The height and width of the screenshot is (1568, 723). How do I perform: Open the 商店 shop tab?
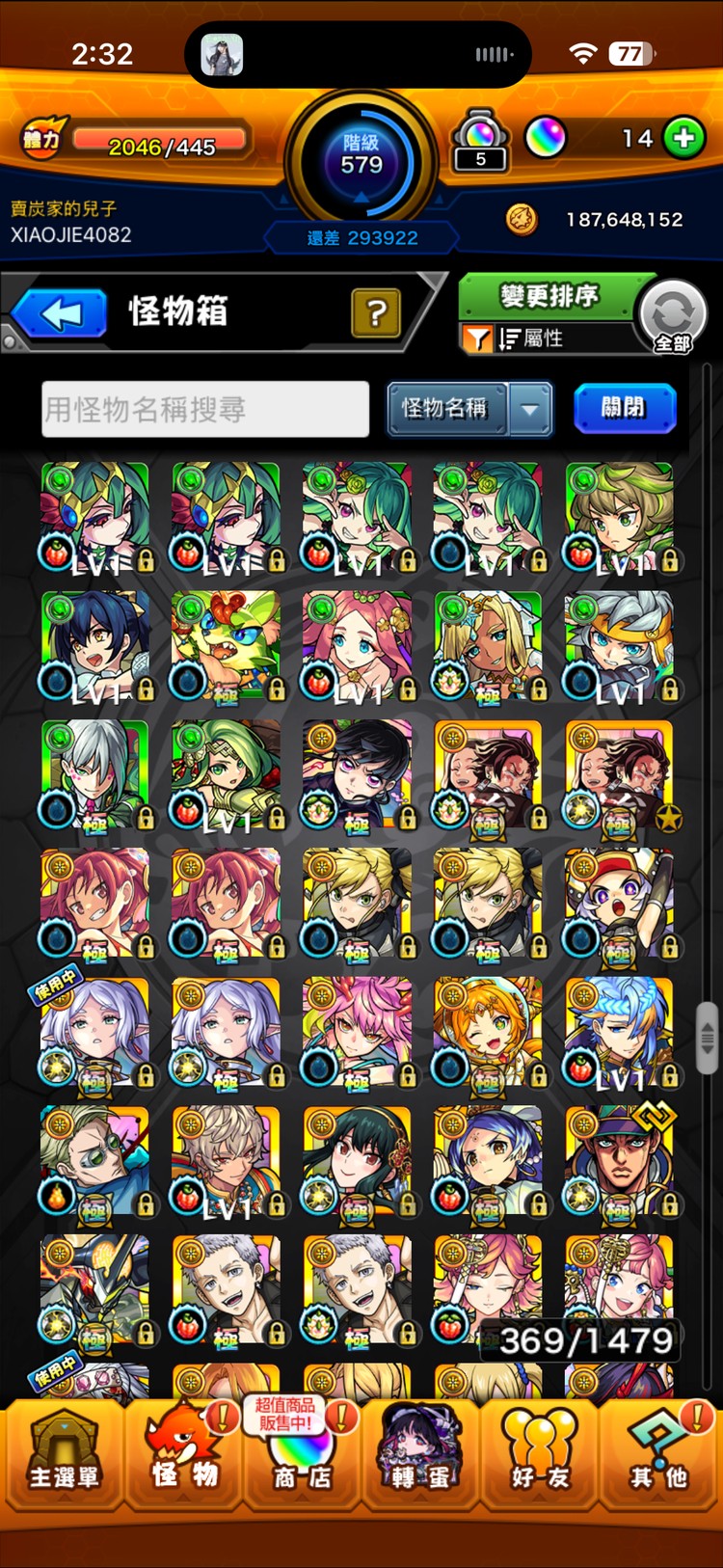pos(302,1452)
